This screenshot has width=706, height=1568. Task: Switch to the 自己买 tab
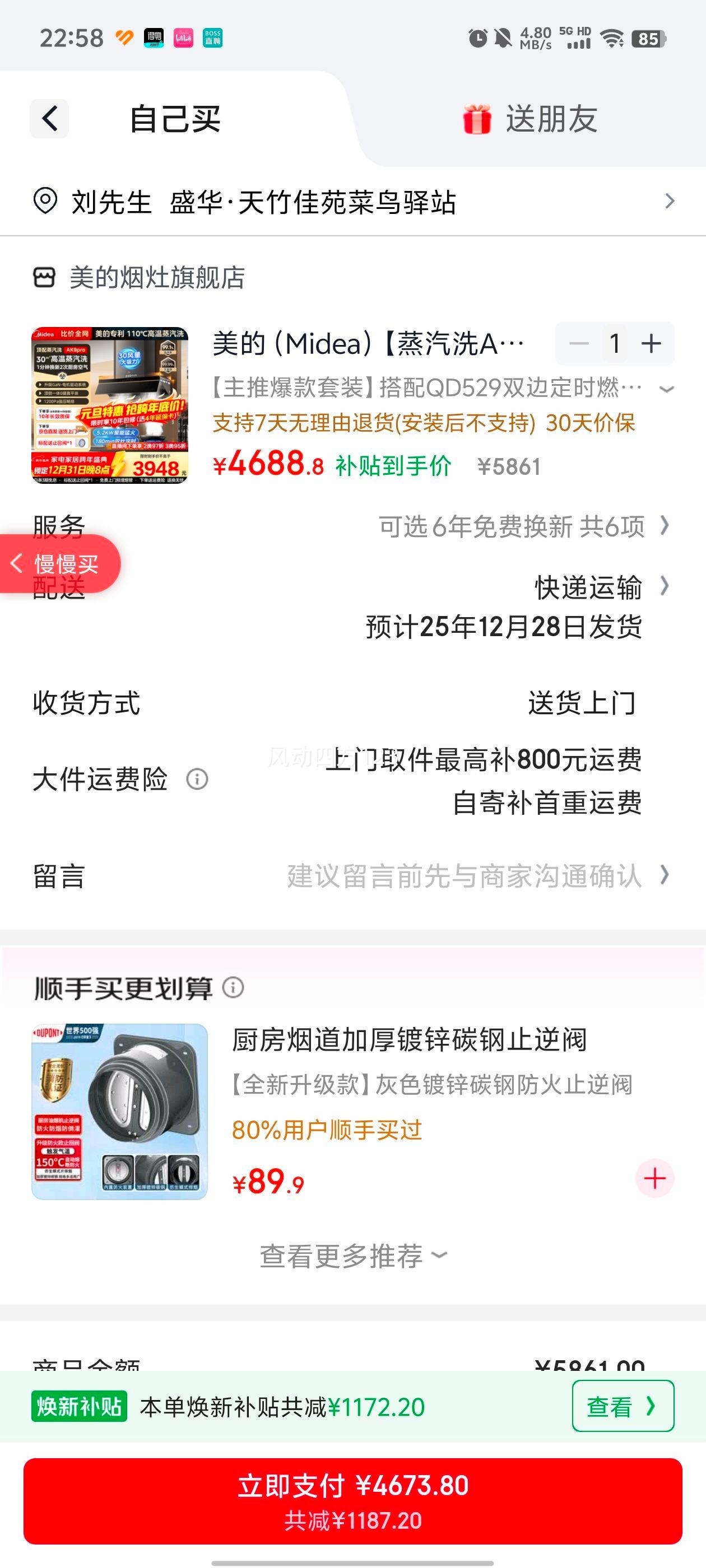175,119
